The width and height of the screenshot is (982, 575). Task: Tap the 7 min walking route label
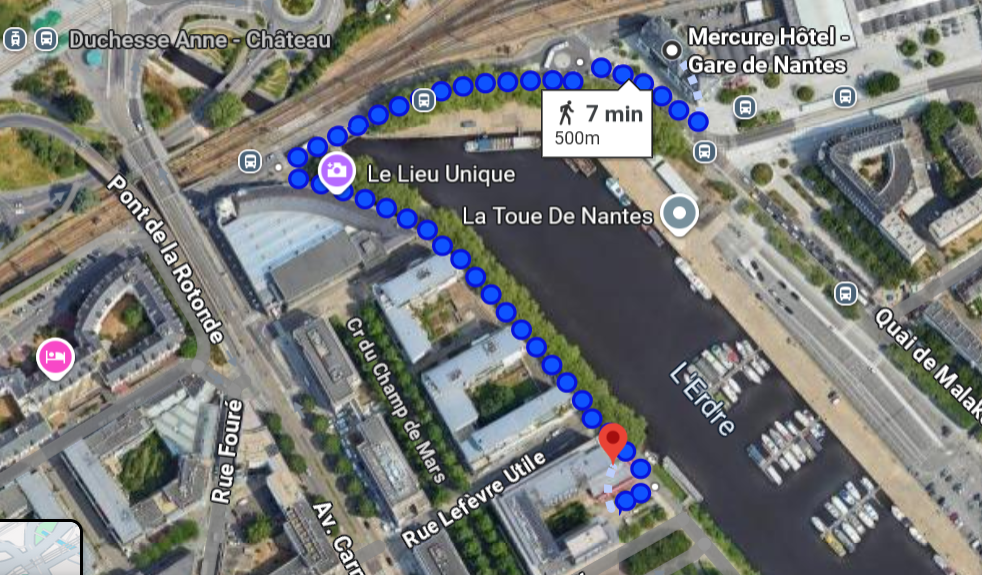click(x=597, y=124)
